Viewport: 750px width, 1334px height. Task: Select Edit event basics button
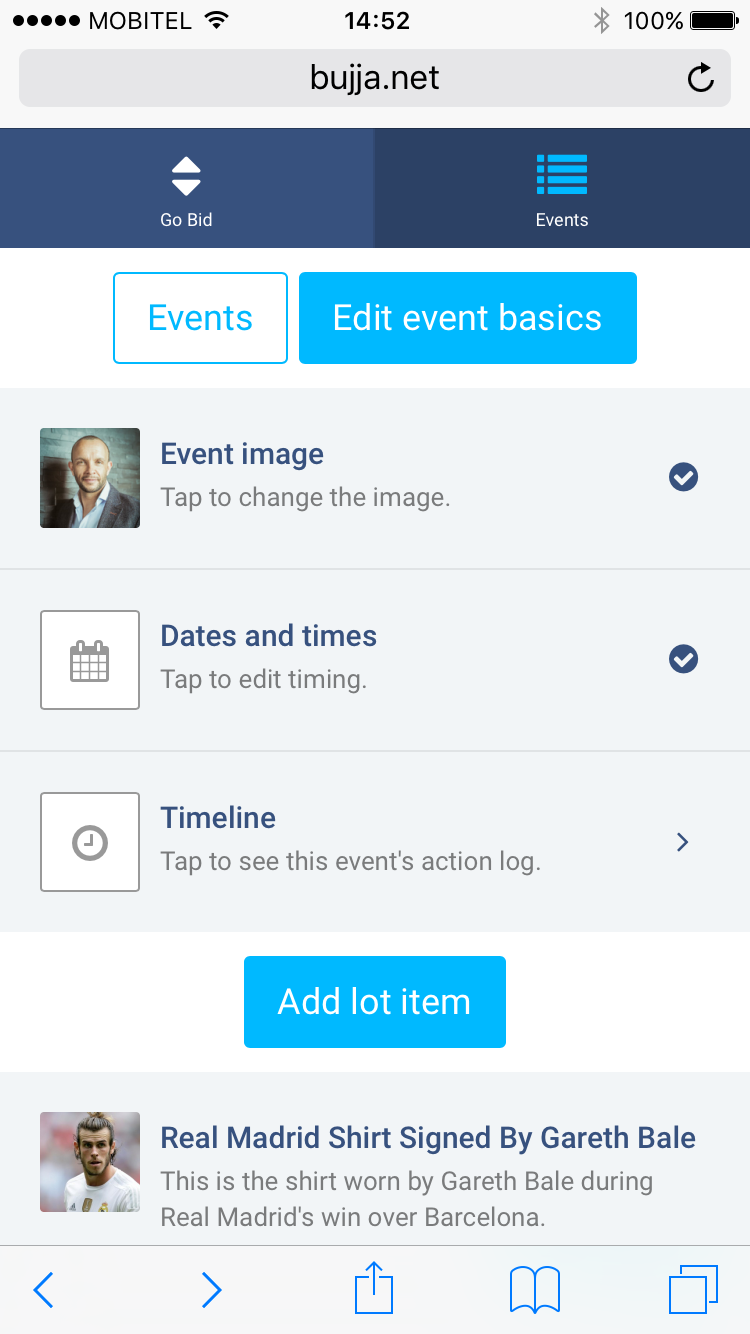pos(468,318)
